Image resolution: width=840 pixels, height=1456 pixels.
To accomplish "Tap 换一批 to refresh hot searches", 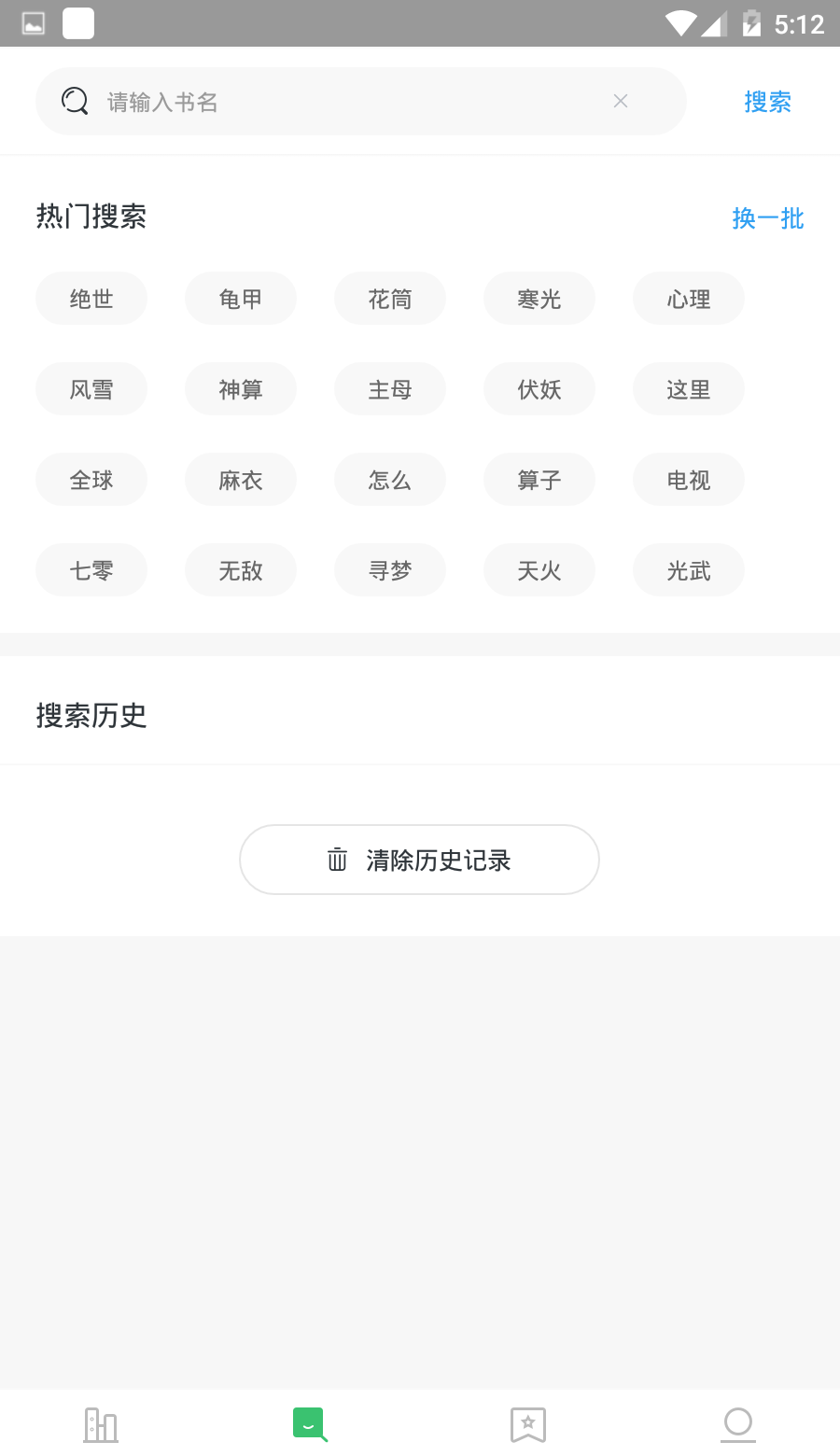I will pos(768,218).
